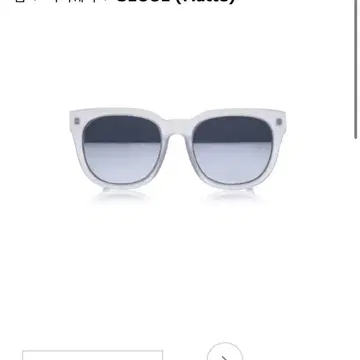Open the sunglasses product image
The height and width of the screenshot is (360, 360).
[177, 151]
